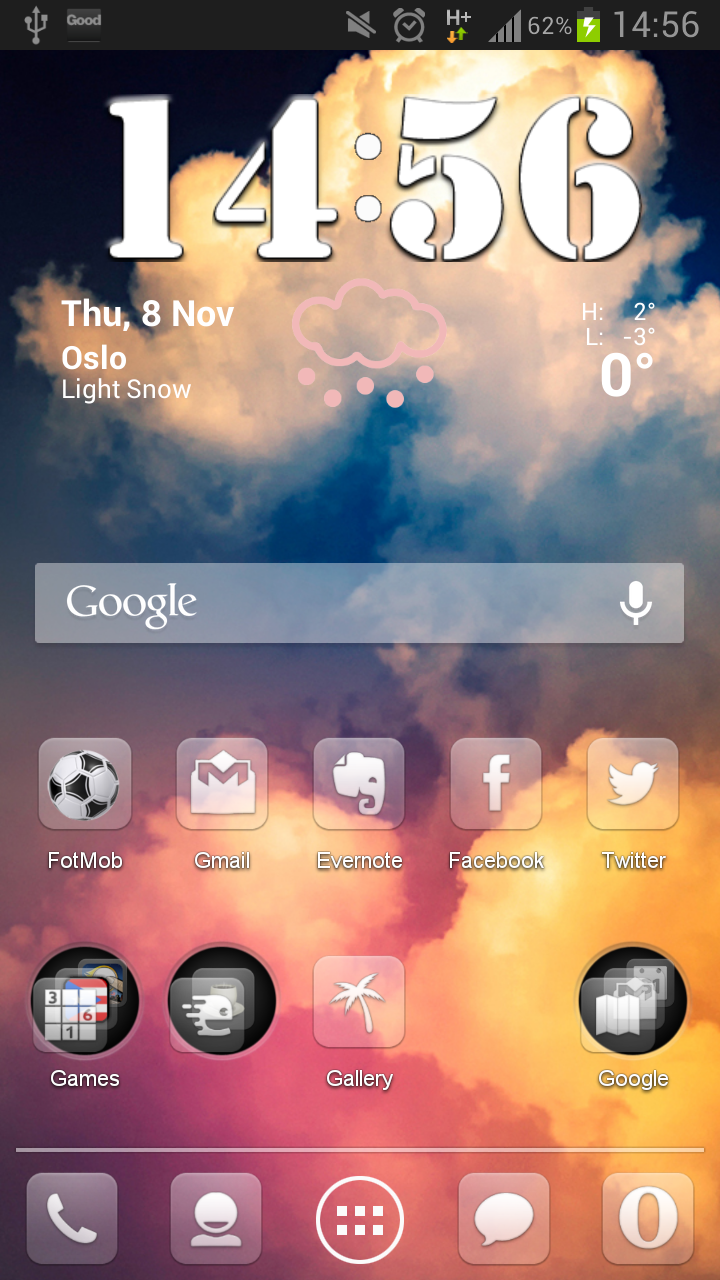Tap the clock widget

coord(373,178)
